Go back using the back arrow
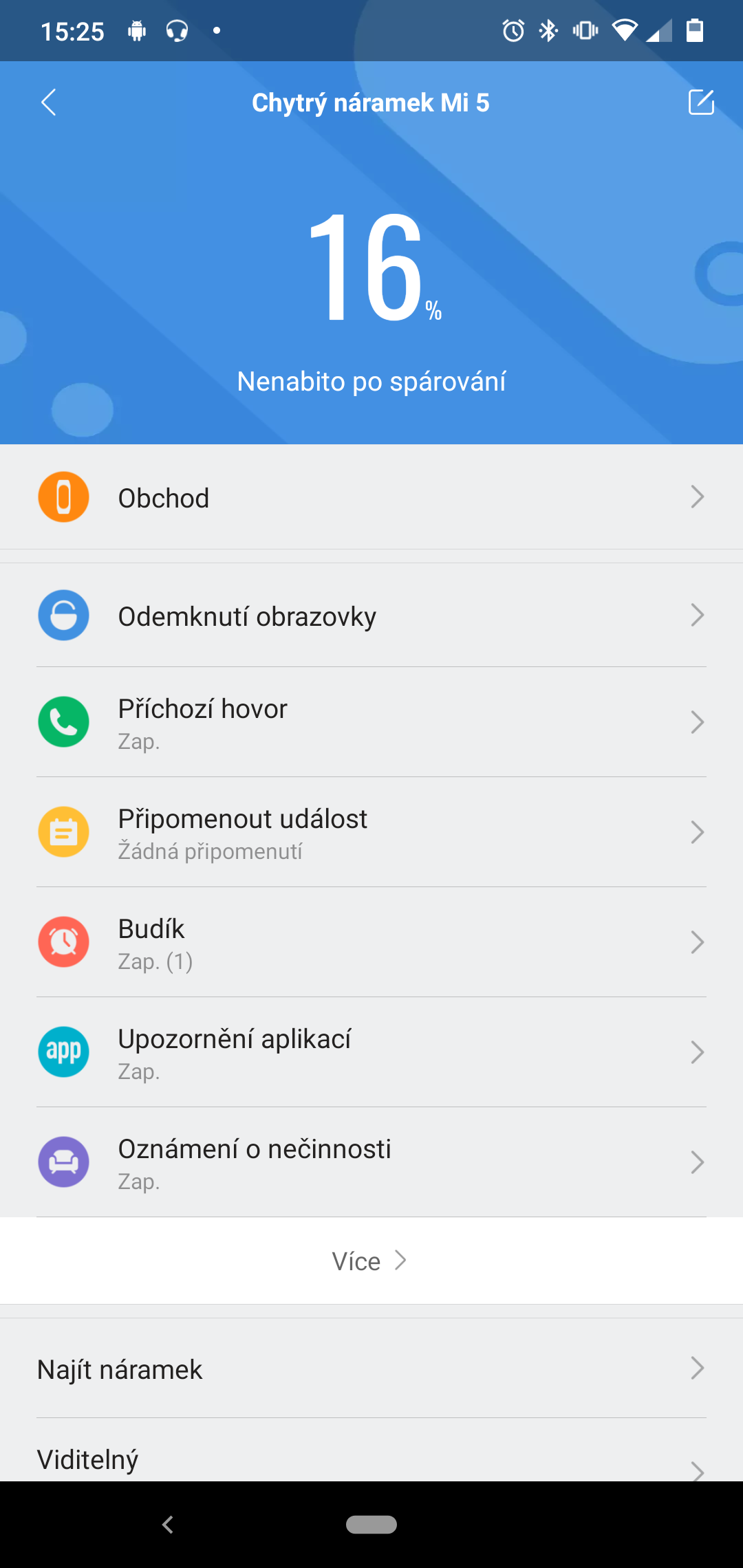The height and width of the screenshot is (1568, 743). pos(48,102)
